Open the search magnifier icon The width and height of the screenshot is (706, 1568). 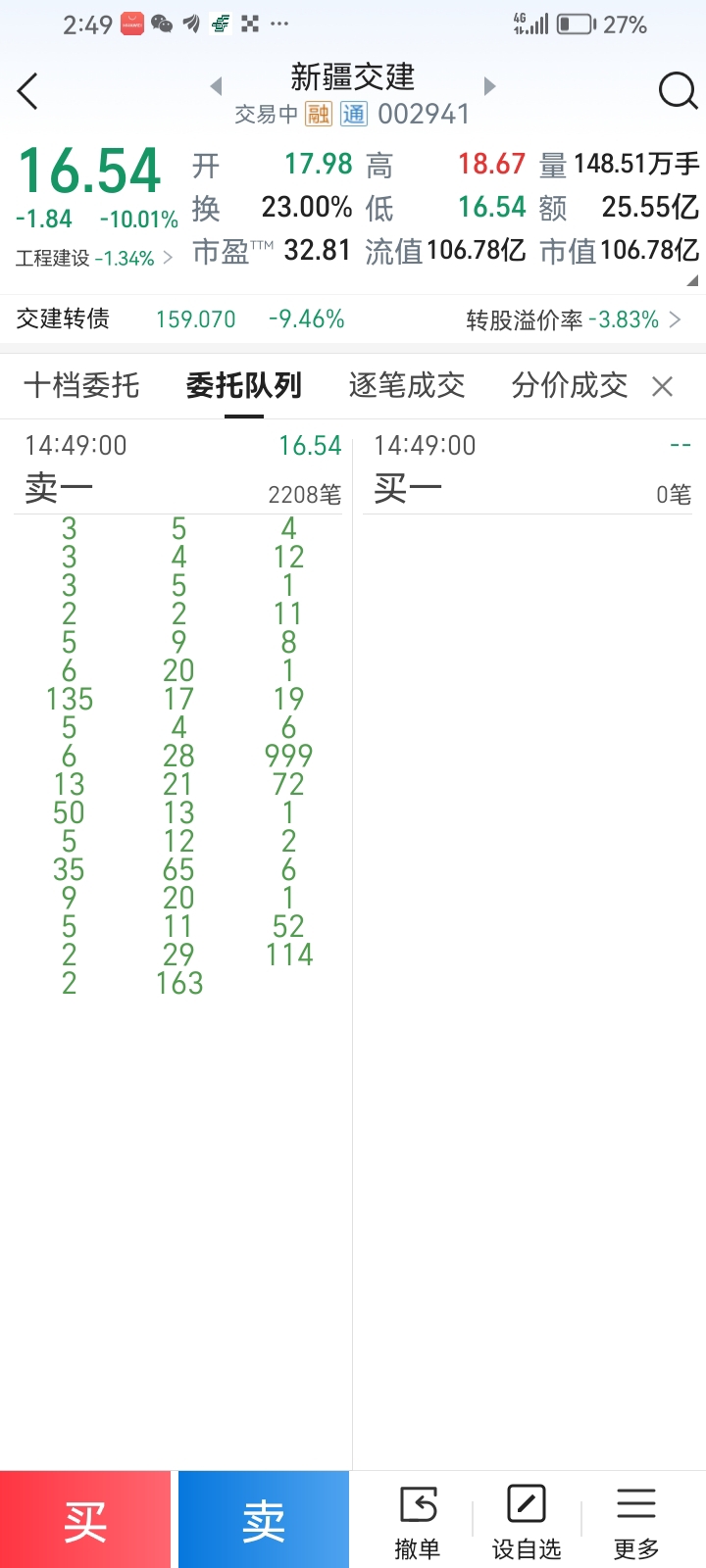point(678,91)
